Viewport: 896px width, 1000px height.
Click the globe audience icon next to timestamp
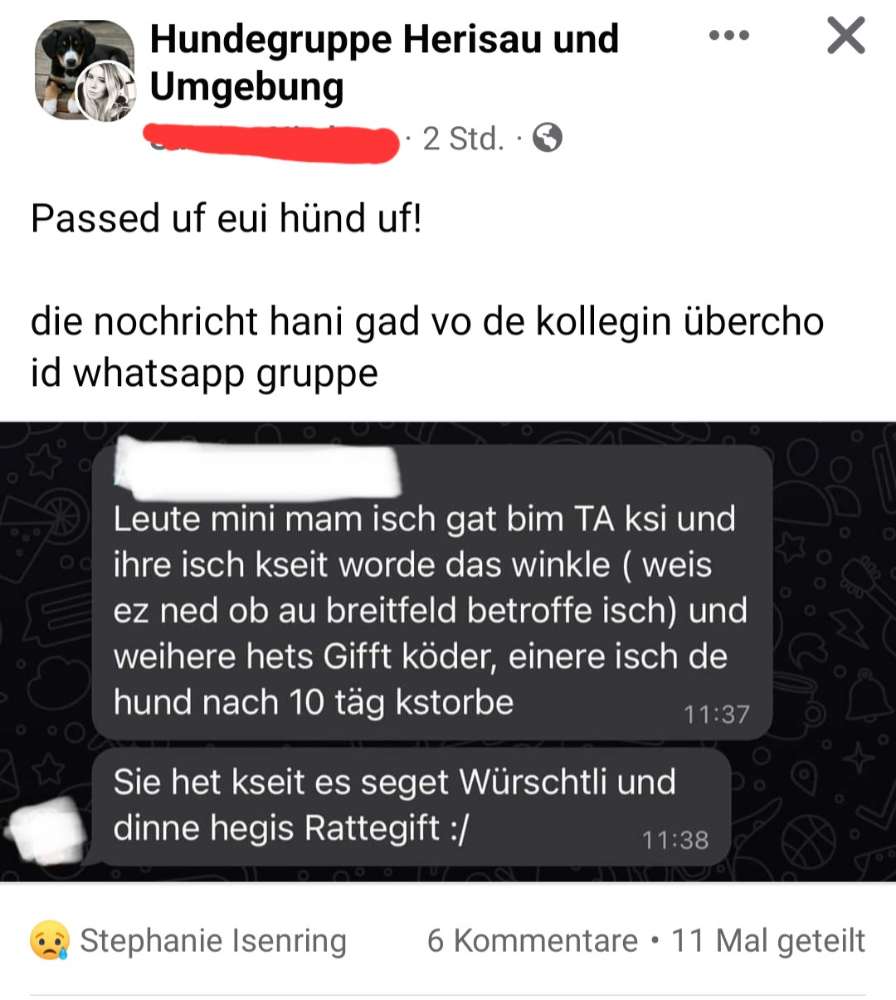(x=546, y=139)
